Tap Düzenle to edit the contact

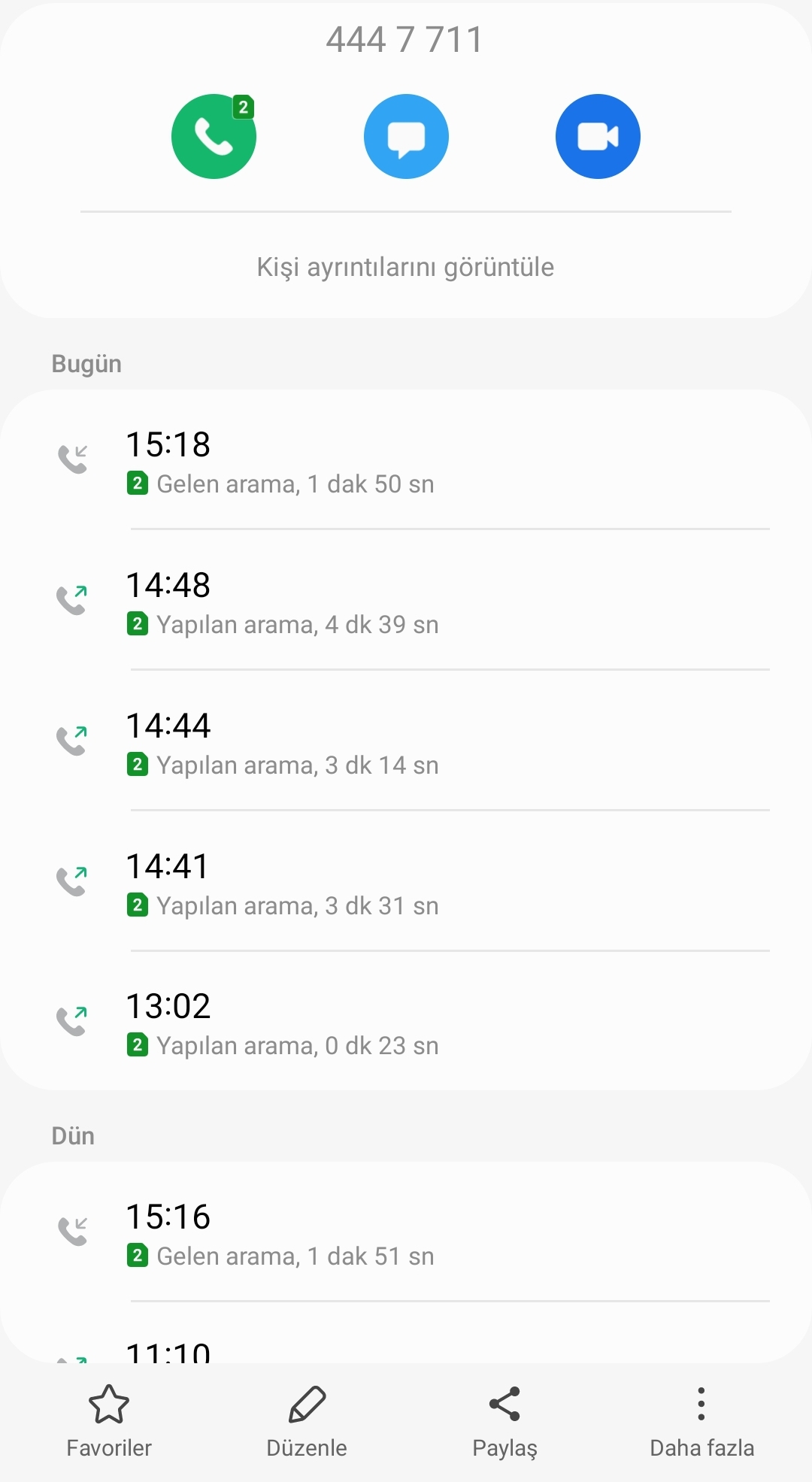click(307, 1421)
